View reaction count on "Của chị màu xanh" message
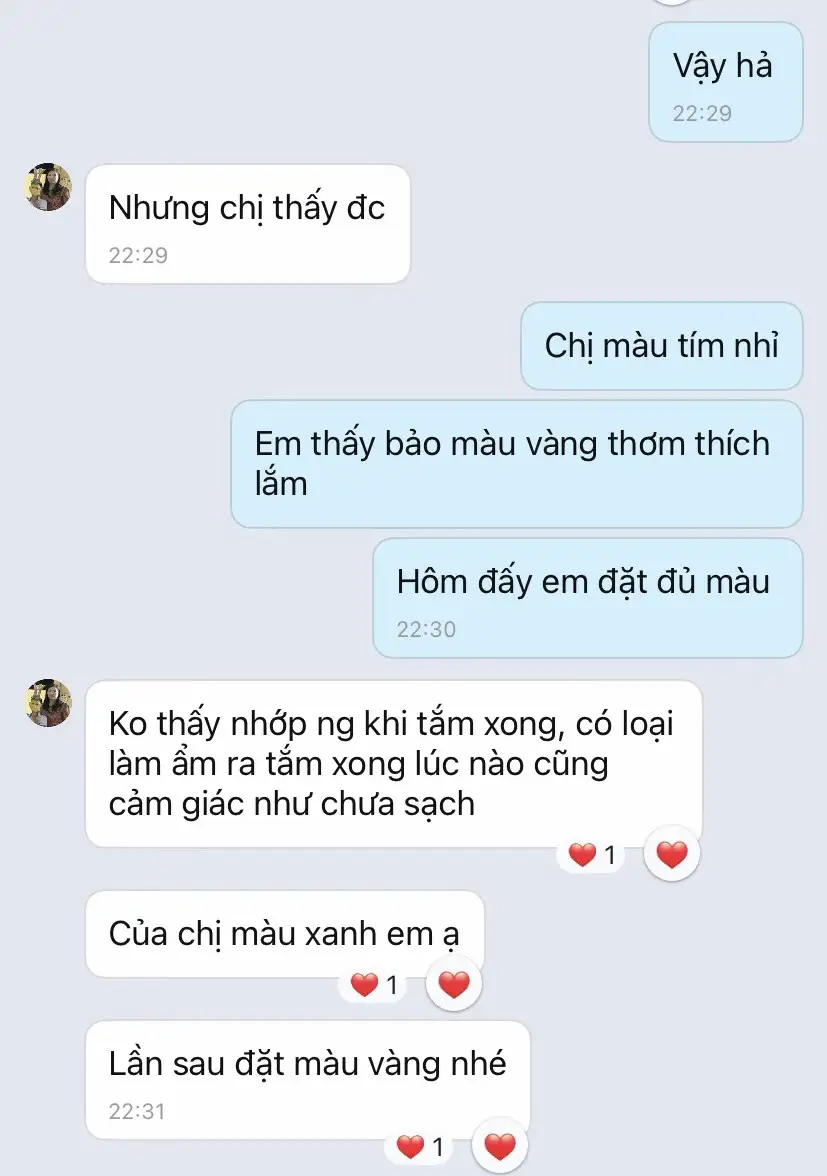The height and width of the screenshot is (1176, 827). 375,985
